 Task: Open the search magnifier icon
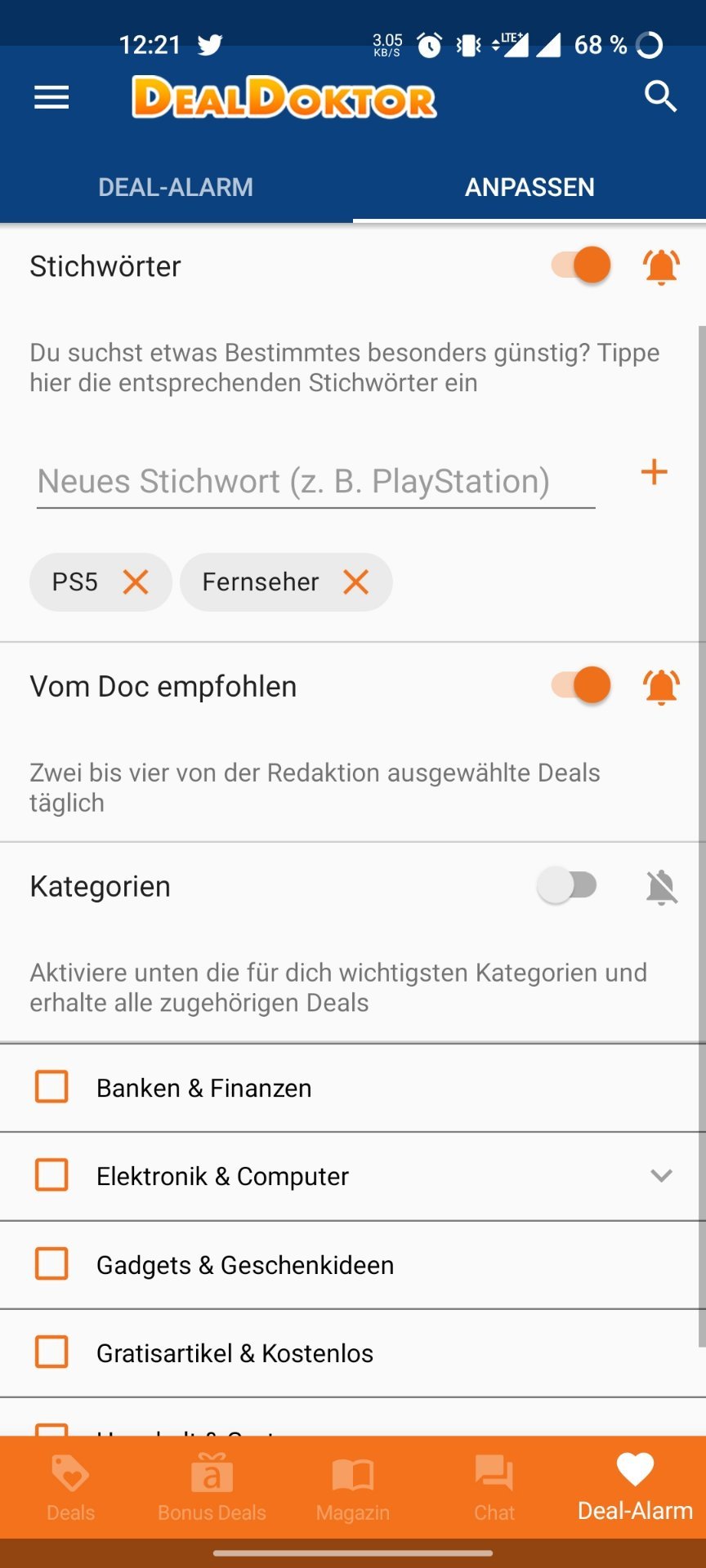point(660,96)
